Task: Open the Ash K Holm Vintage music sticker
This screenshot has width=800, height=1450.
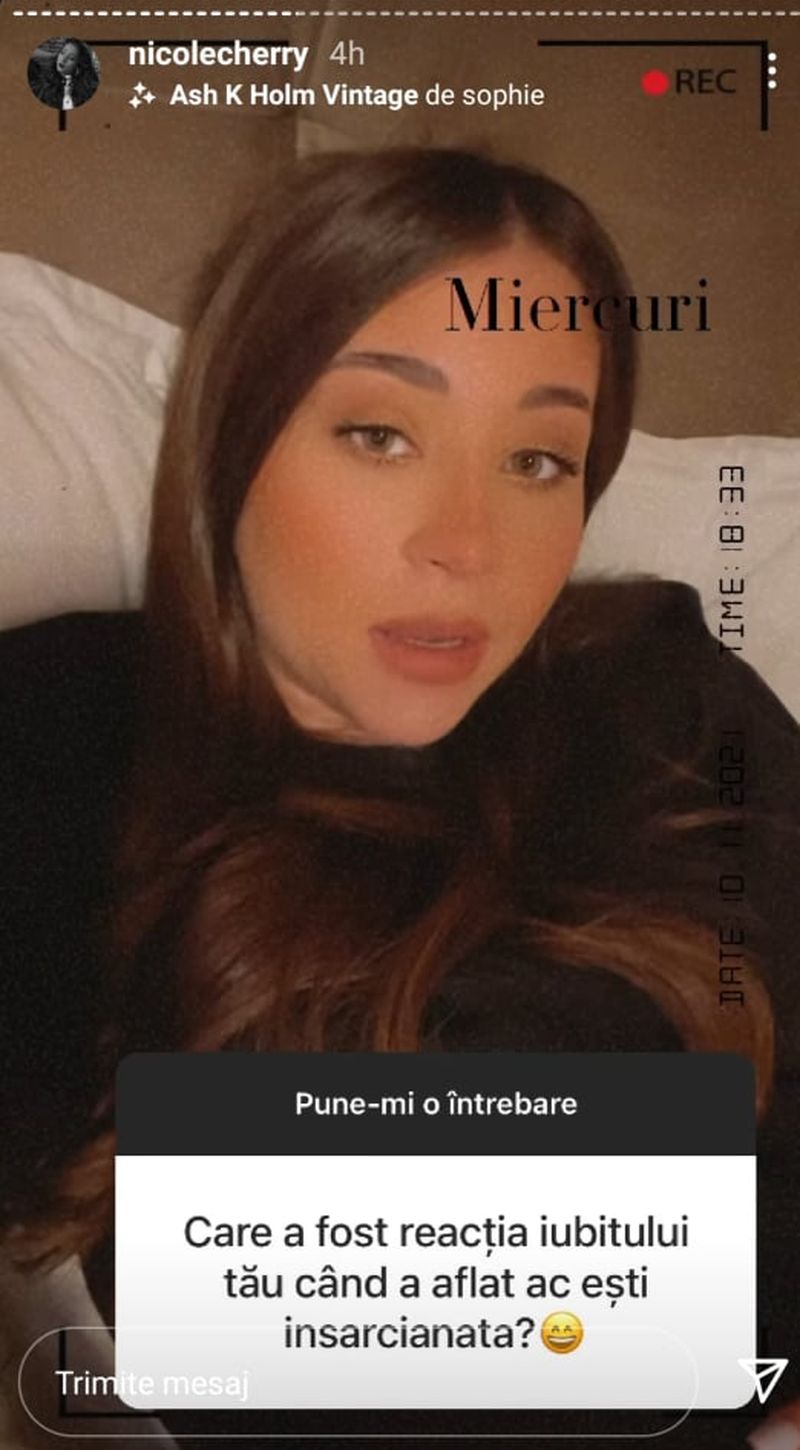Action: [296, 97]
